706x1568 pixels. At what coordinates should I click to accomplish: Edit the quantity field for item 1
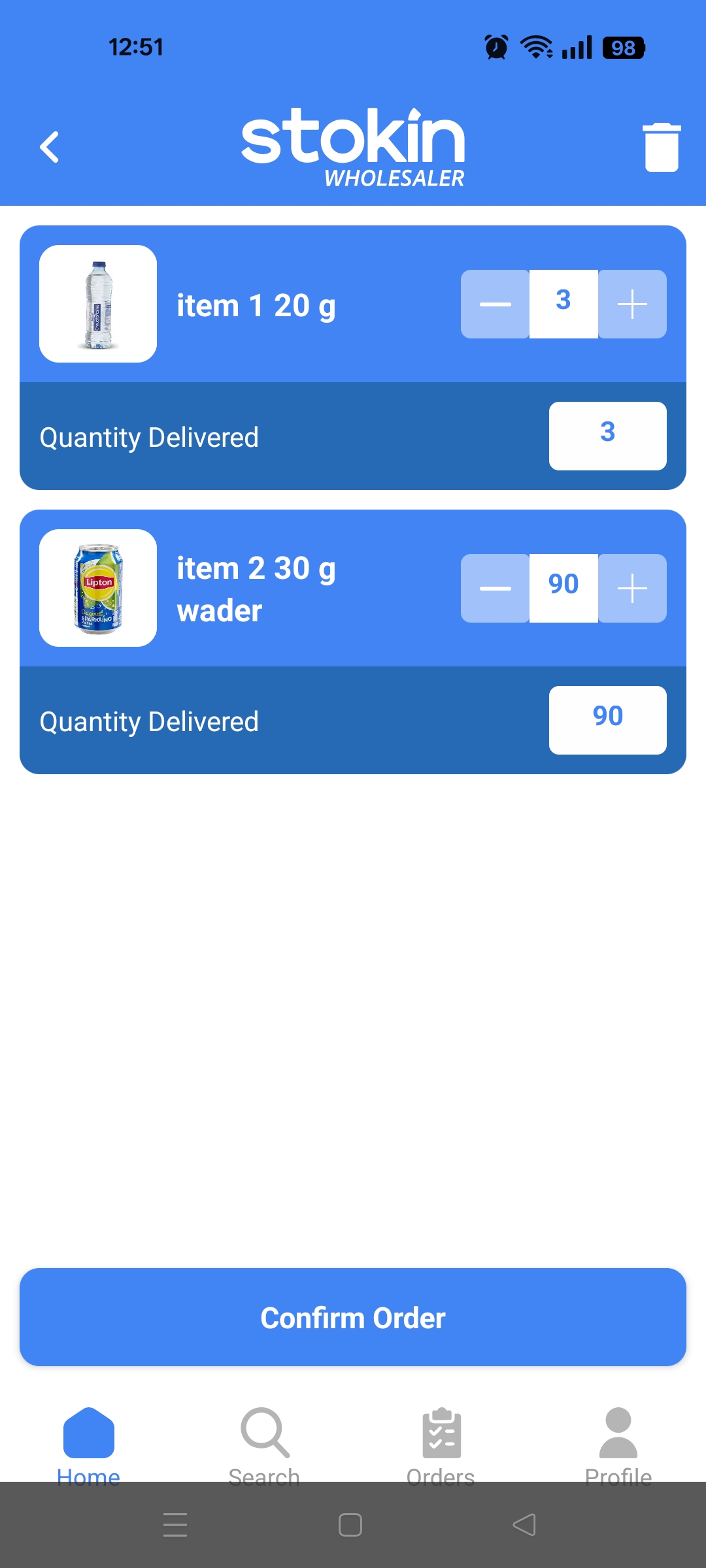click(563, 304)
